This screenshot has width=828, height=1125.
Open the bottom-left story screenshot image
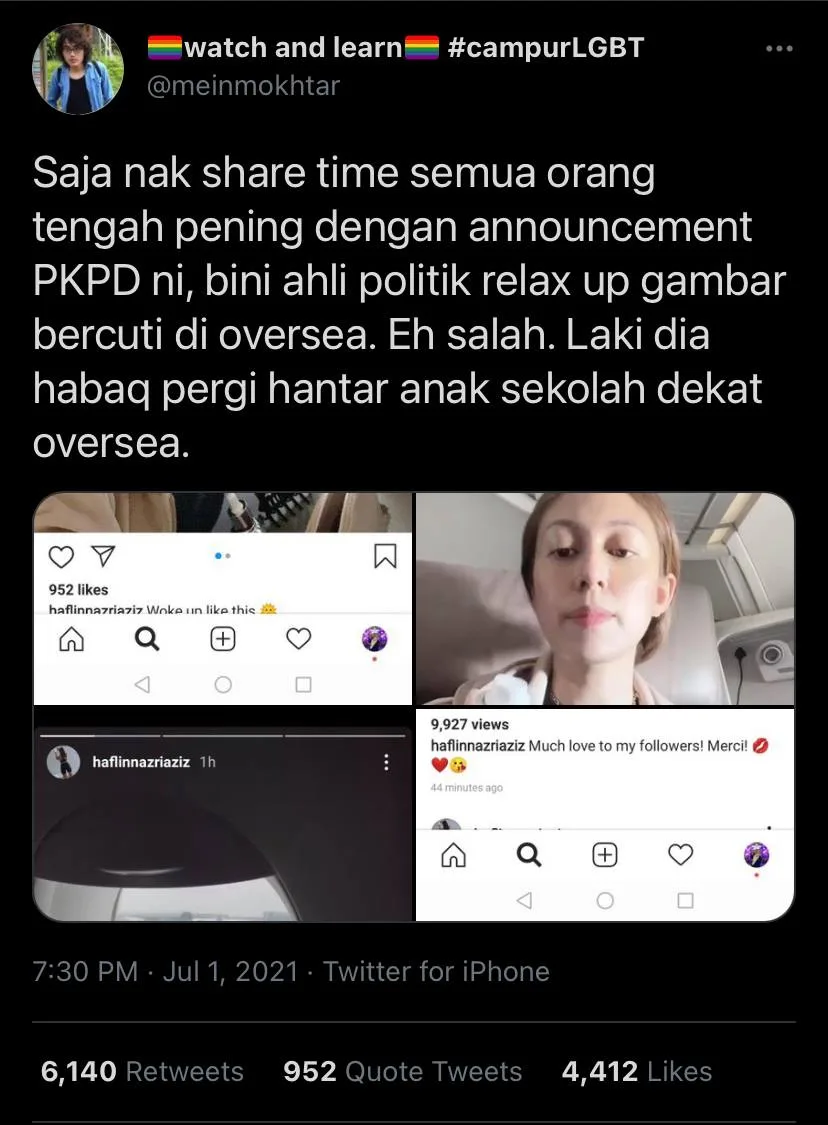coord(223,814)
